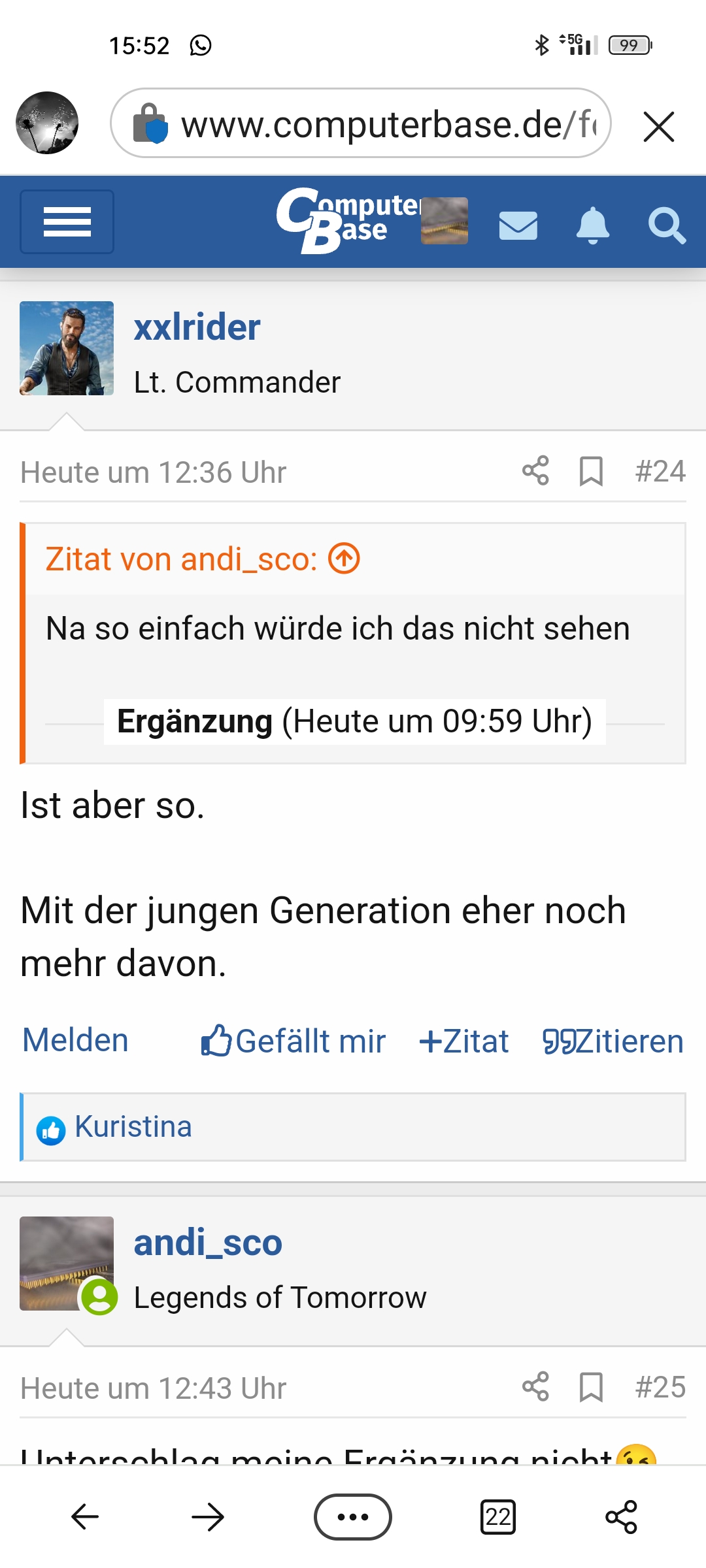This screenshot has width=706, height=1568.
Task: Open xxlrider's profile
Action: [x=197, y=327]
